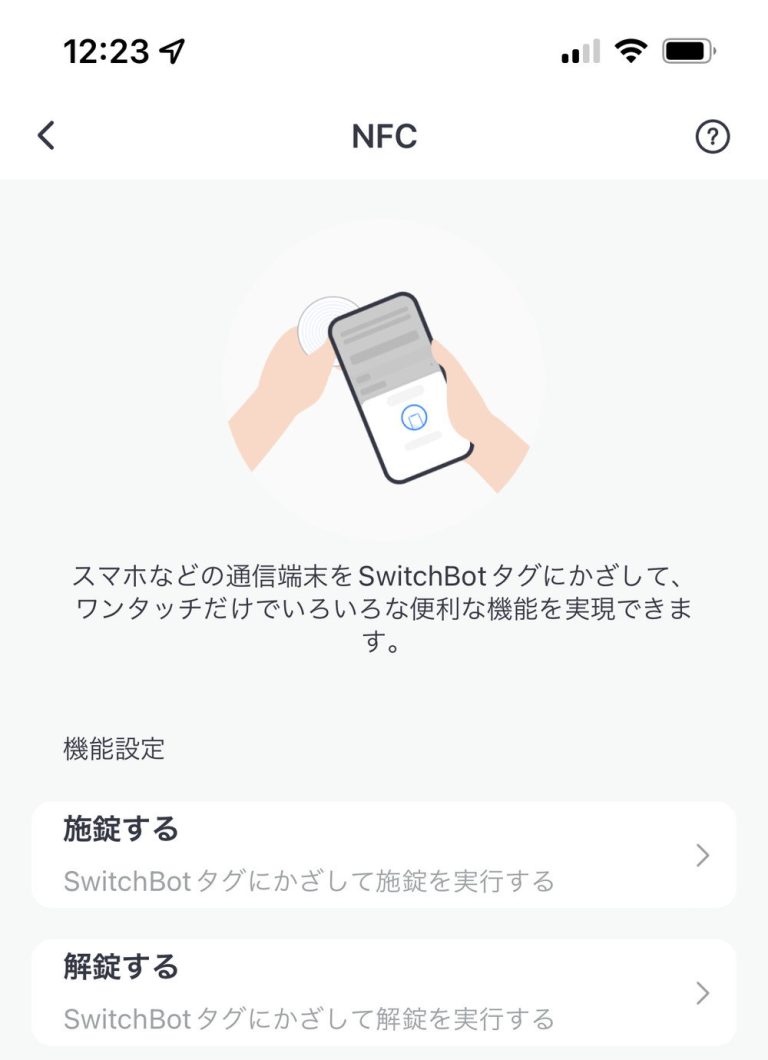The image size is (768, 1060).
Task: Tap the back chevron to collapse this screen
Action: click(x=45, y=134)
